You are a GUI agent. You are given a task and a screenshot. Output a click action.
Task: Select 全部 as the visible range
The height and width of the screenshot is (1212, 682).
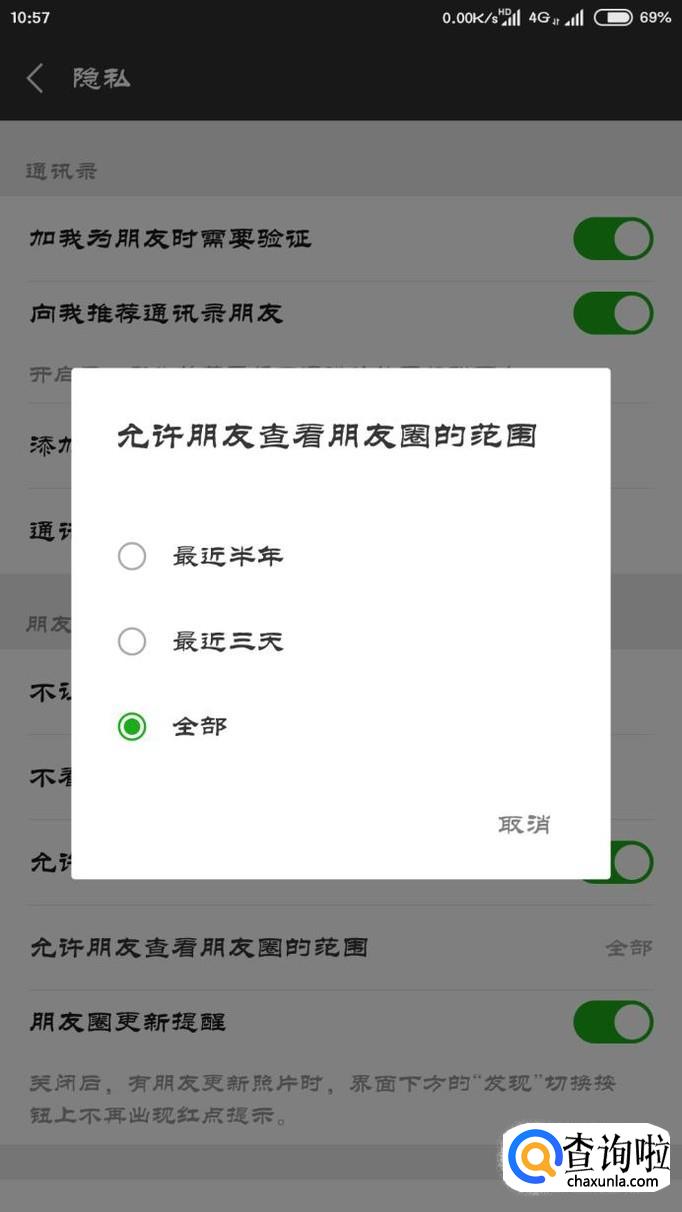(x=132, y=726)
